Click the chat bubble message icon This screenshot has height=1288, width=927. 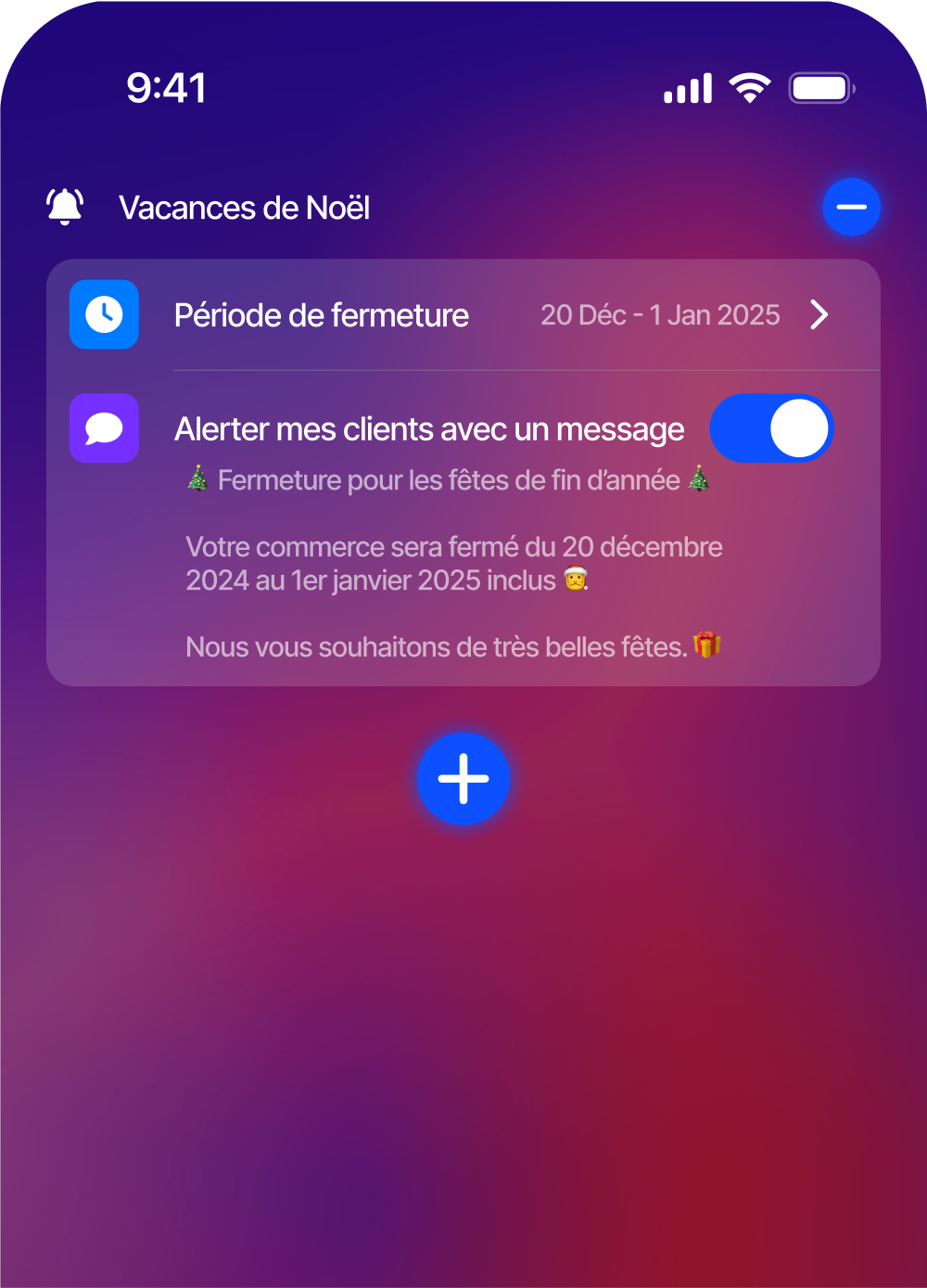(104, 428)
